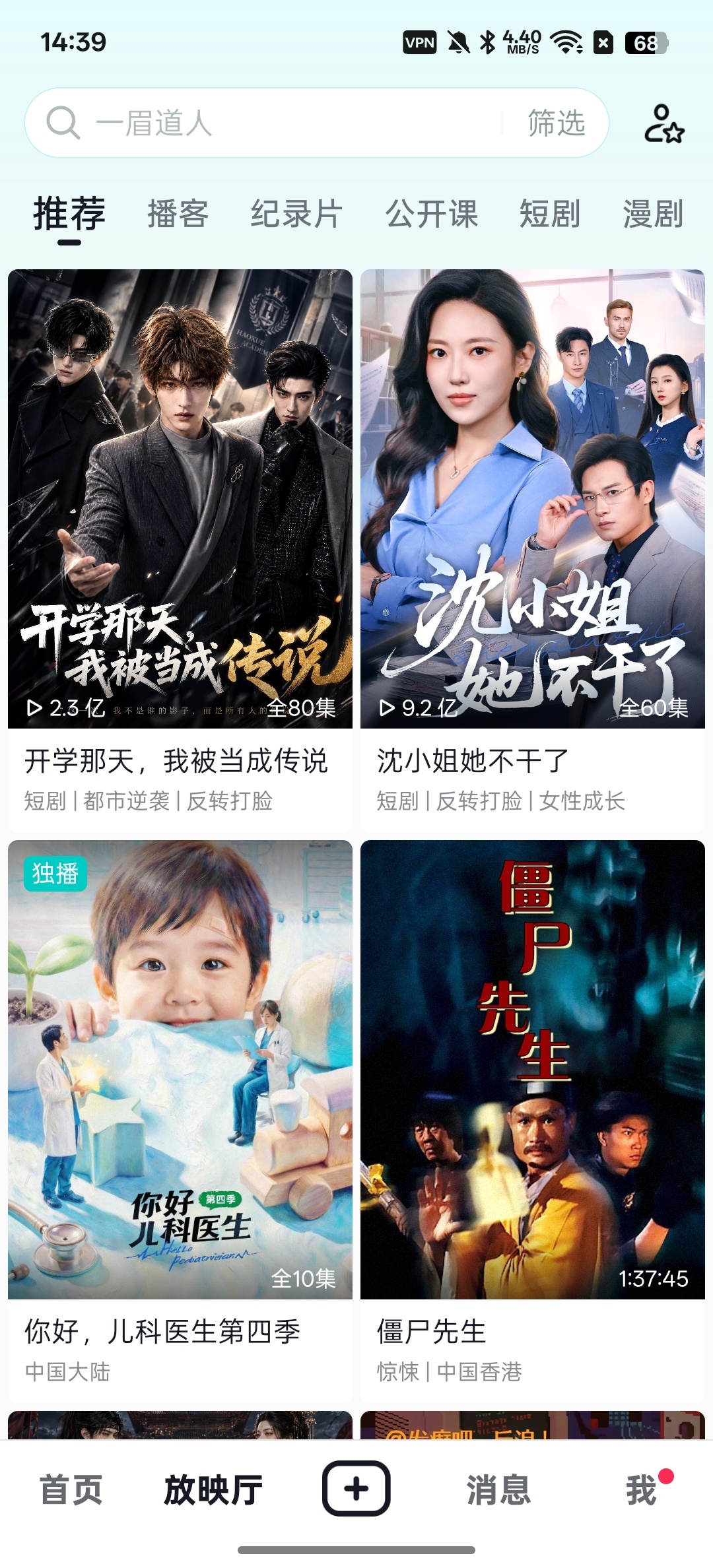
Task: Select the 推荐 tab
Action: [69, 214]
